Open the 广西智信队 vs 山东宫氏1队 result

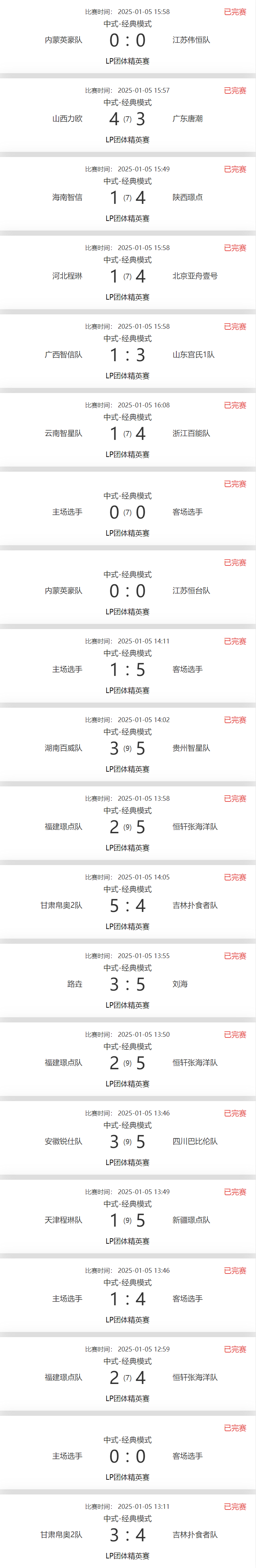(128, 354)
